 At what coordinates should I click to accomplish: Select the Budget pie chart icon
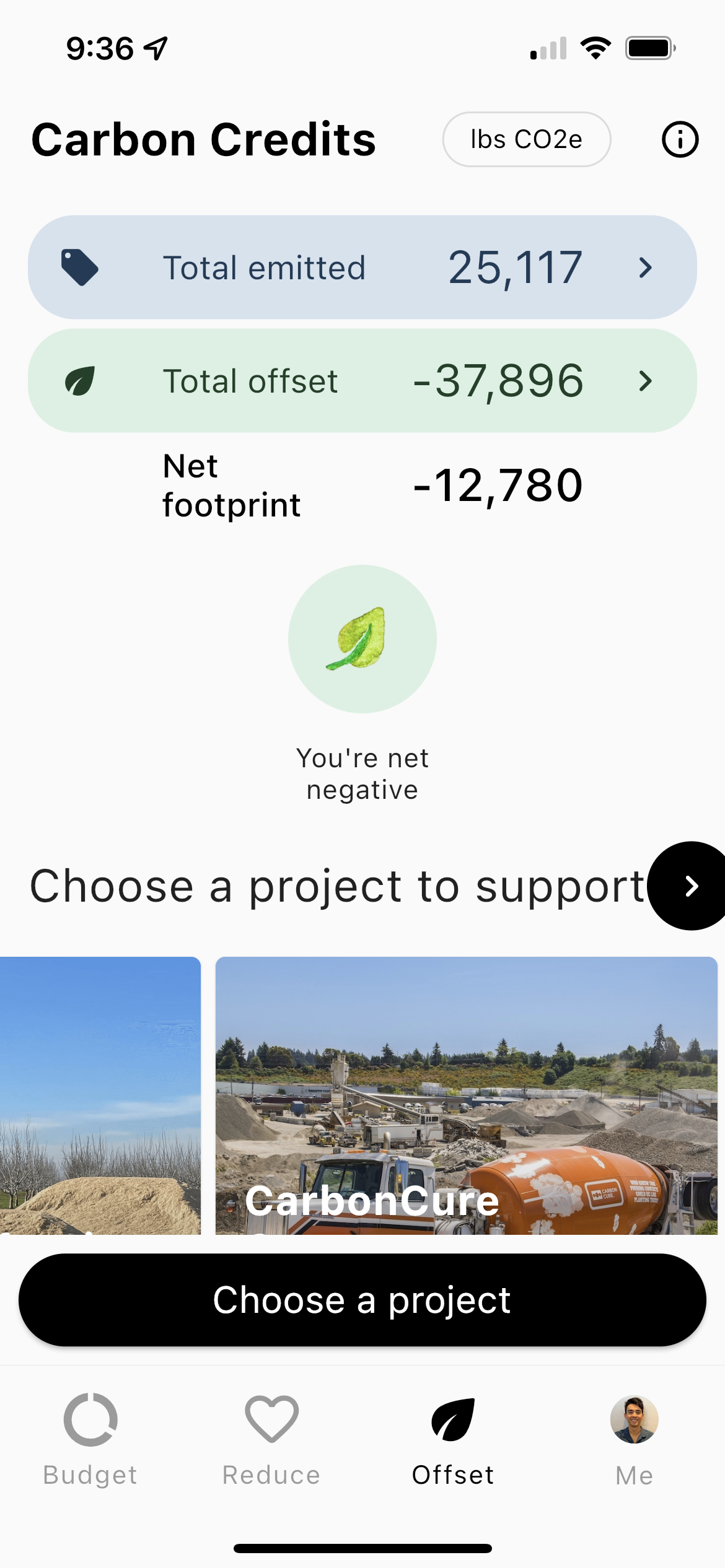(x=90, y=1419)
